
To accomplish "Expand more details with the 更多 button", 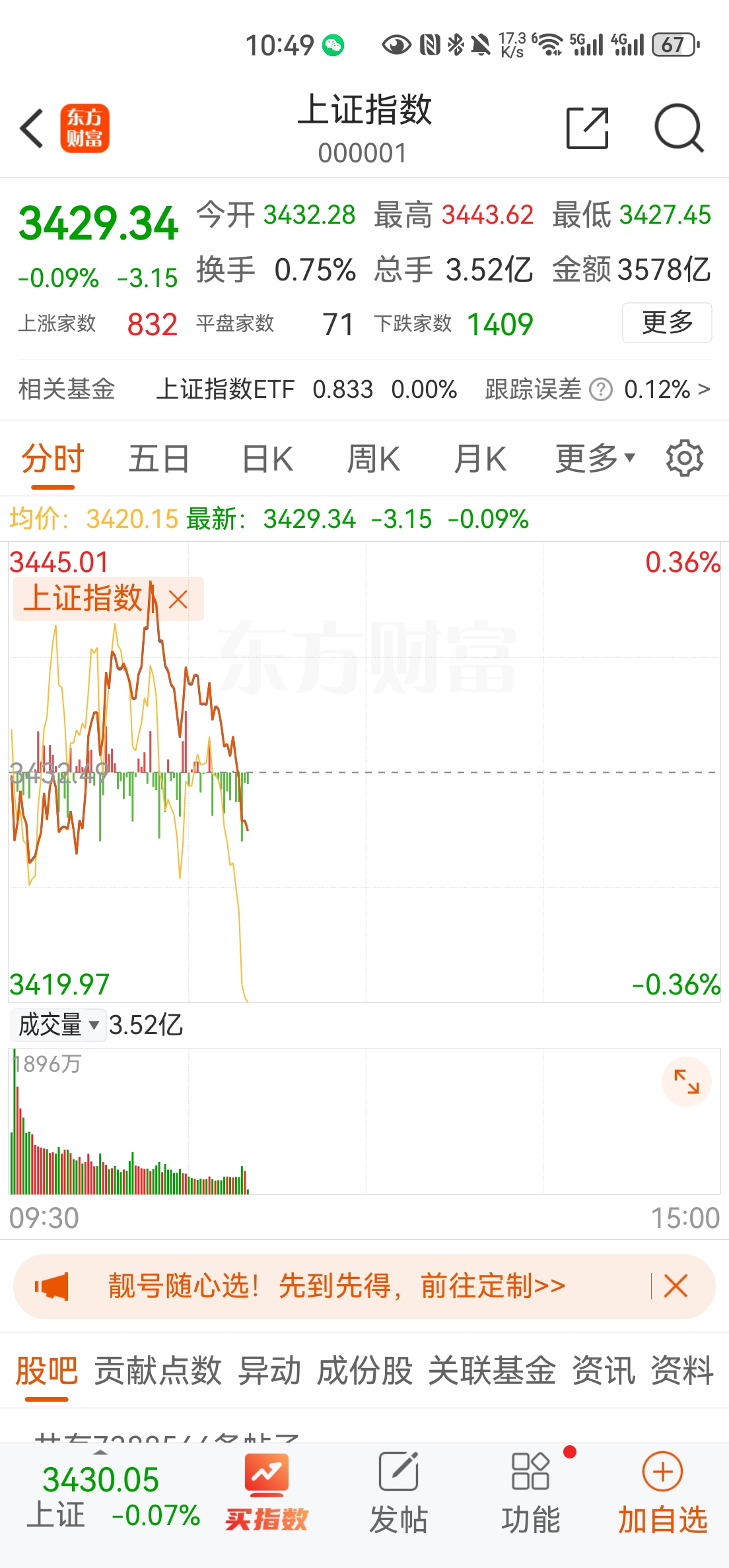I will 666,323.
